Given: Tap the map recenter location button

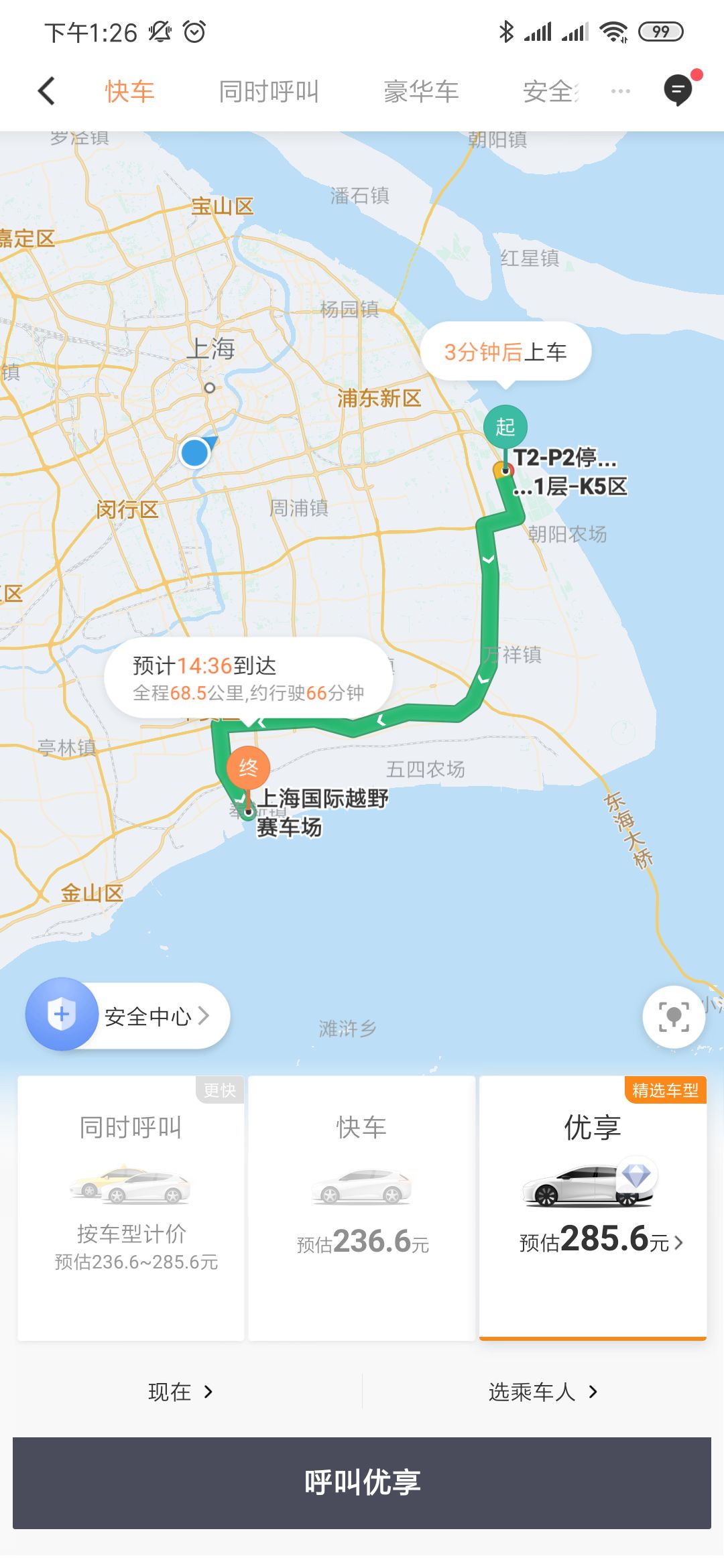Looking at the screenshot, I should coord(673,1017).
